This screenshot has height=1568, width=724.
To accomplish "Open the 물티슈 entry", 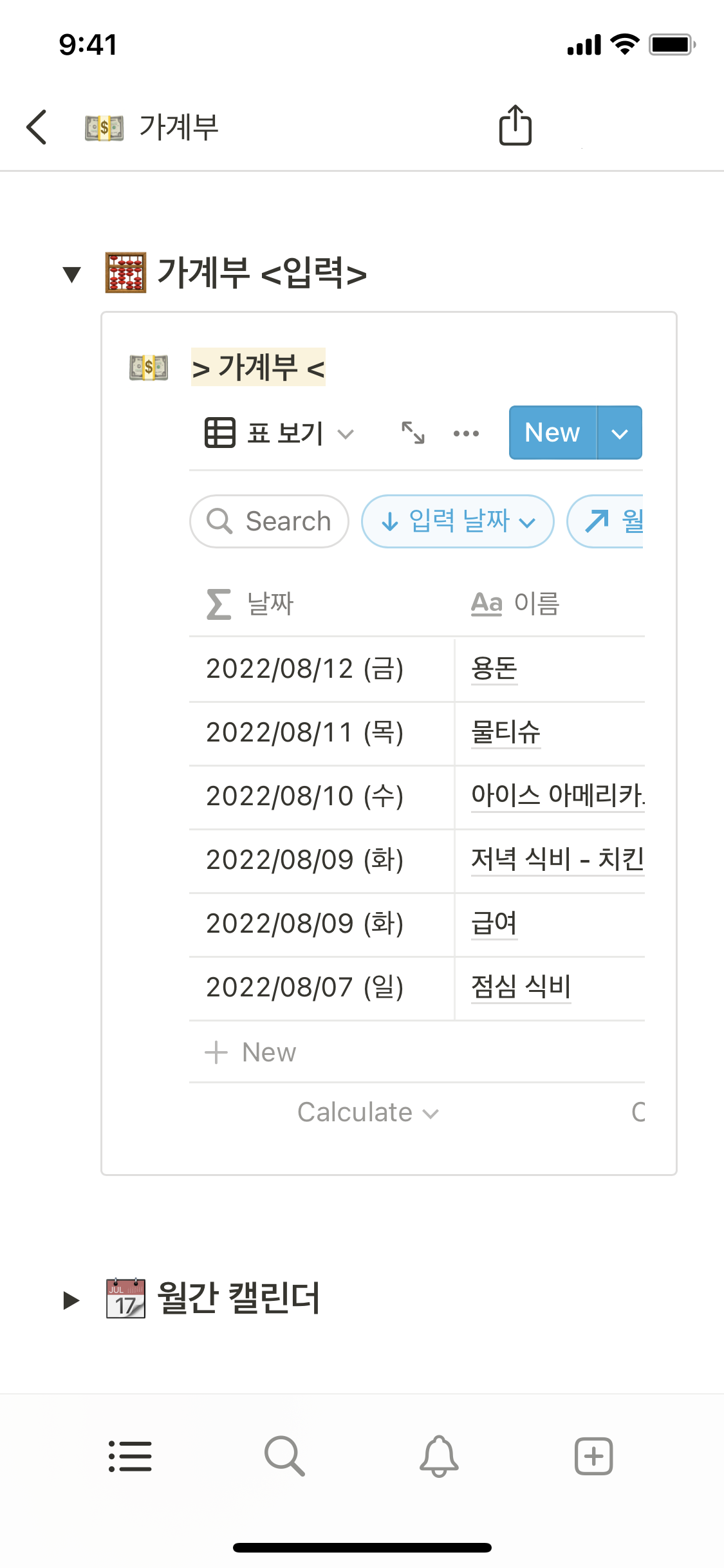I will click(506, 733).
